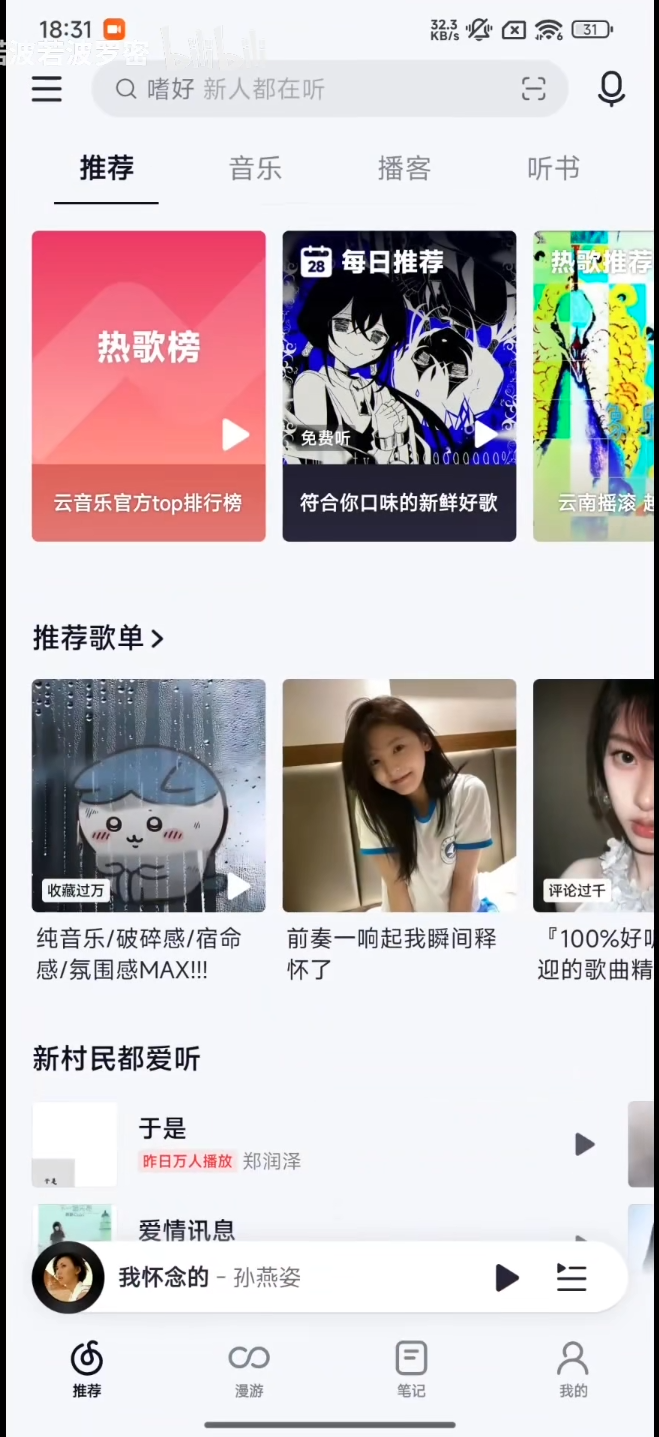Open the 我的 profile tab
This screenshot has height=1437, width=659.
[573, 1369]
